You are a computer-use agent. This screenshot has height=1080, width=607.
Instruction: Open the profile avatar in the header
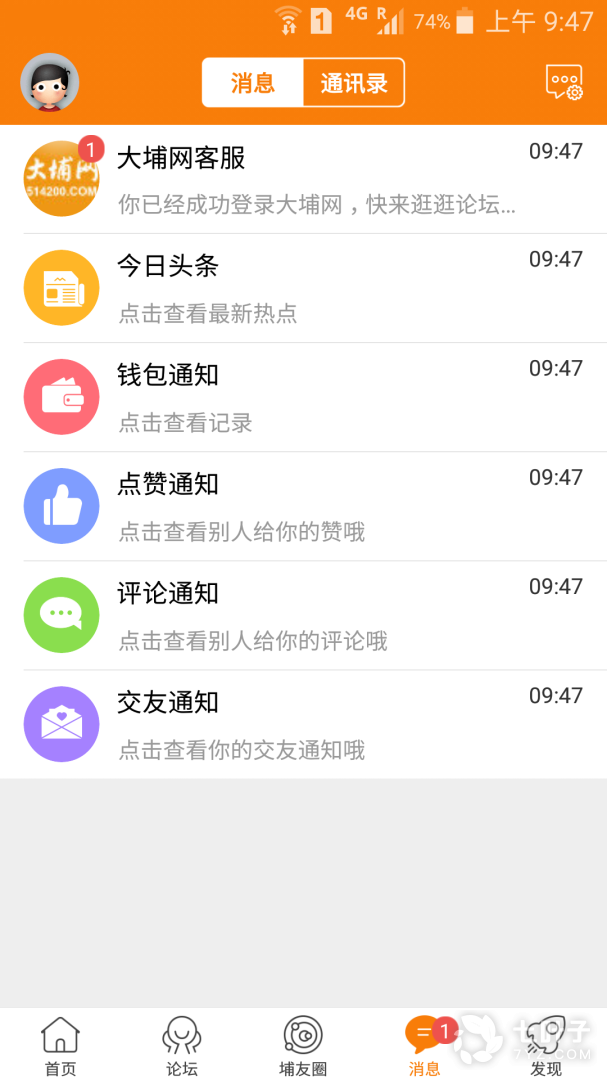coord(50,82)
